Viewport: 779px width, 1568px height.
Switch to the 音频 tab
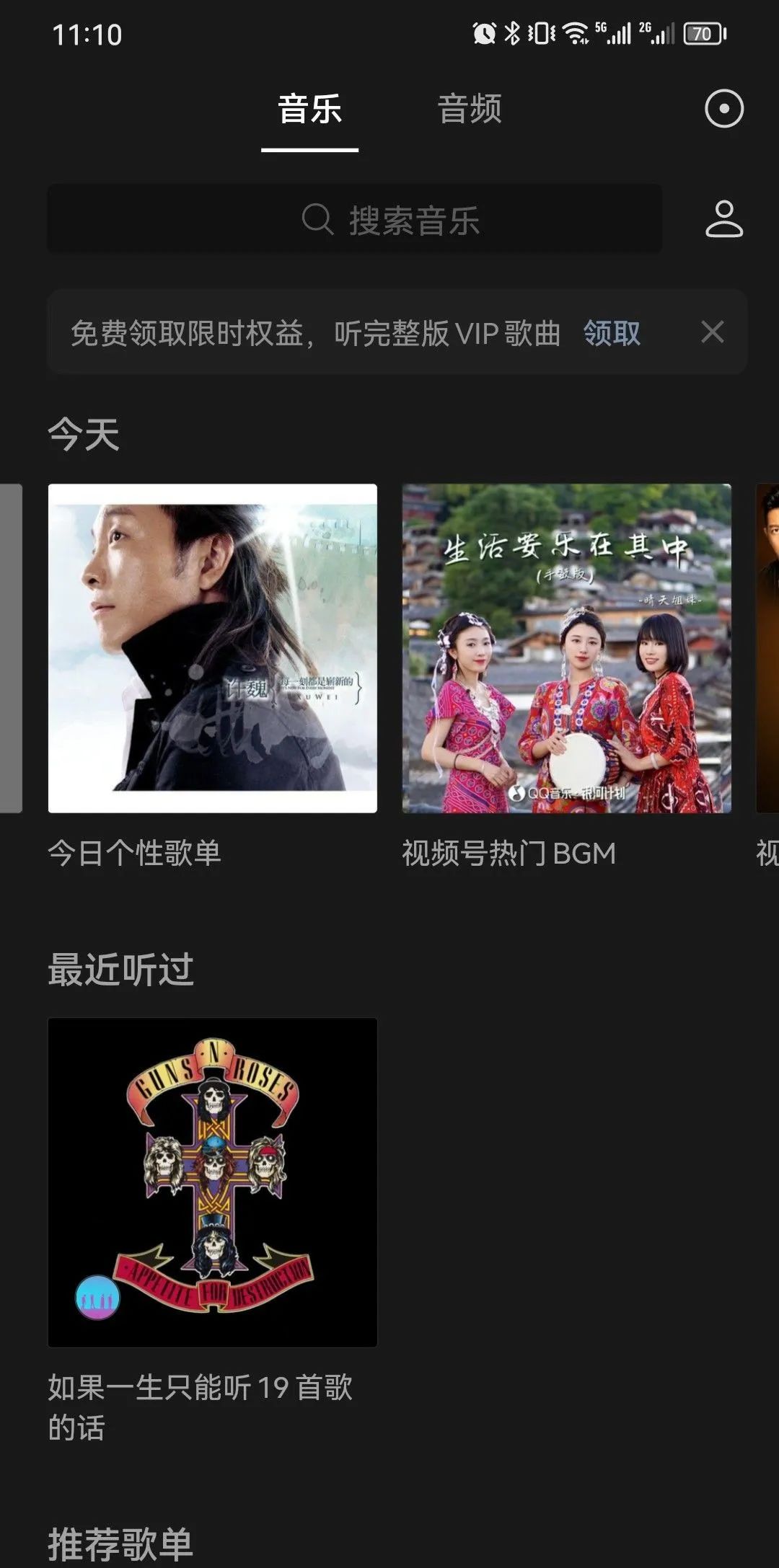[x=469, y=110]
